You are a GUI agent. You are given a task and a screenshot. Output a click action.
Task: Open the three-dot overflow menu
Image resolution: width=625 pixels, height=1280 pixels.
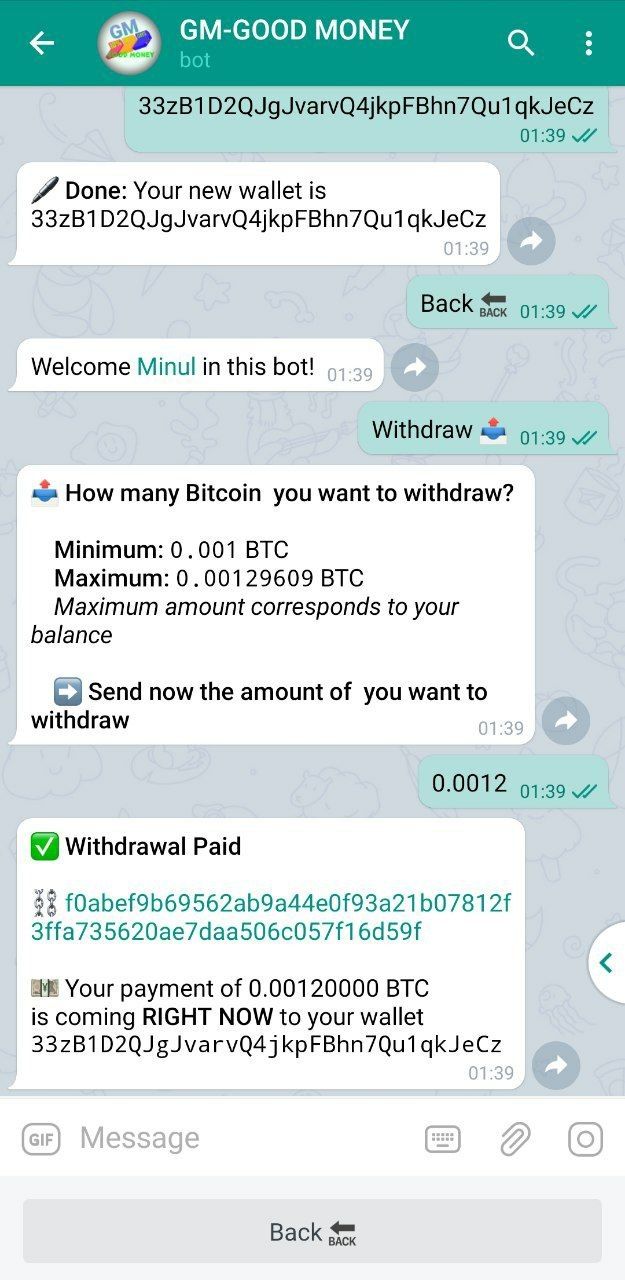click(588, 43)
